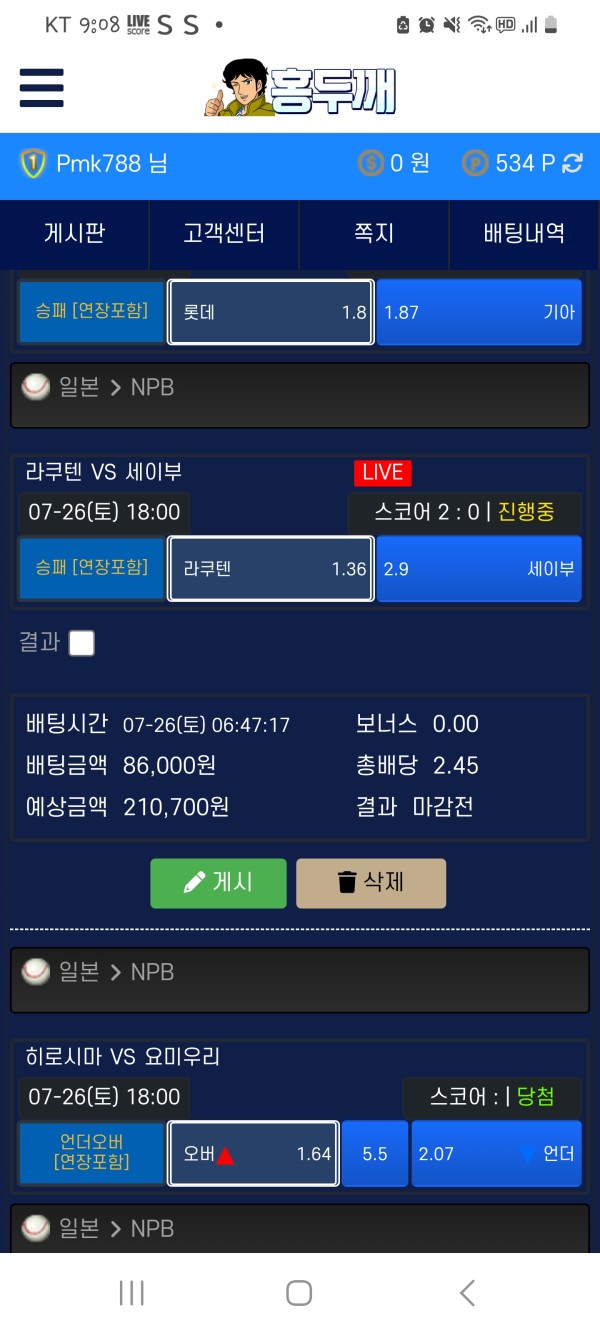Switch to the 게시판 tab
The image size is (600, 1333).
(x=74, y=234)
